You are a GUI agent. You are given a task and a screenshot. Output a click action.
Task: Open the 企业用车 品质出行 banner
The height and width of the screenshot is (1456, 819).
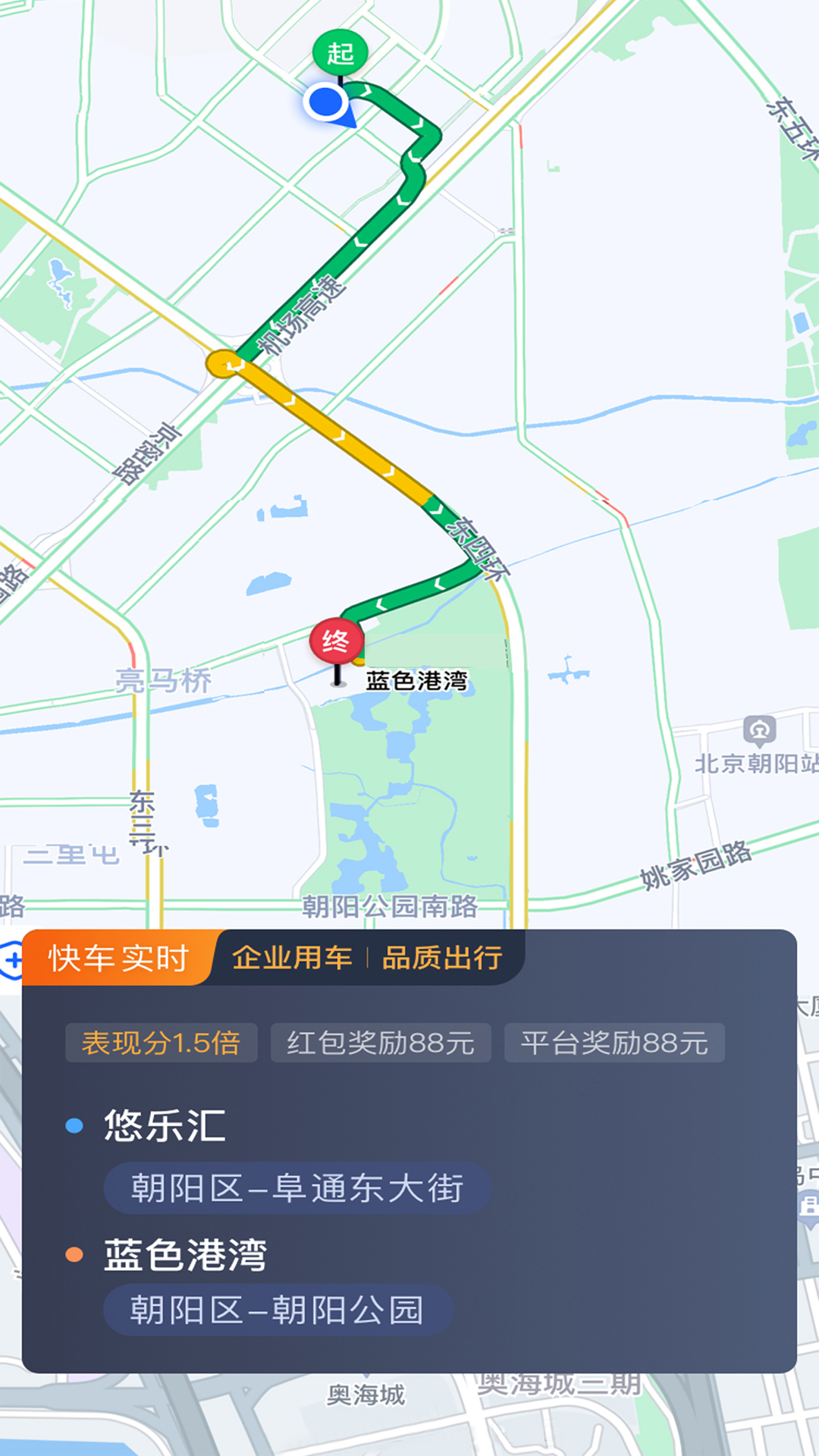point(369,958)
